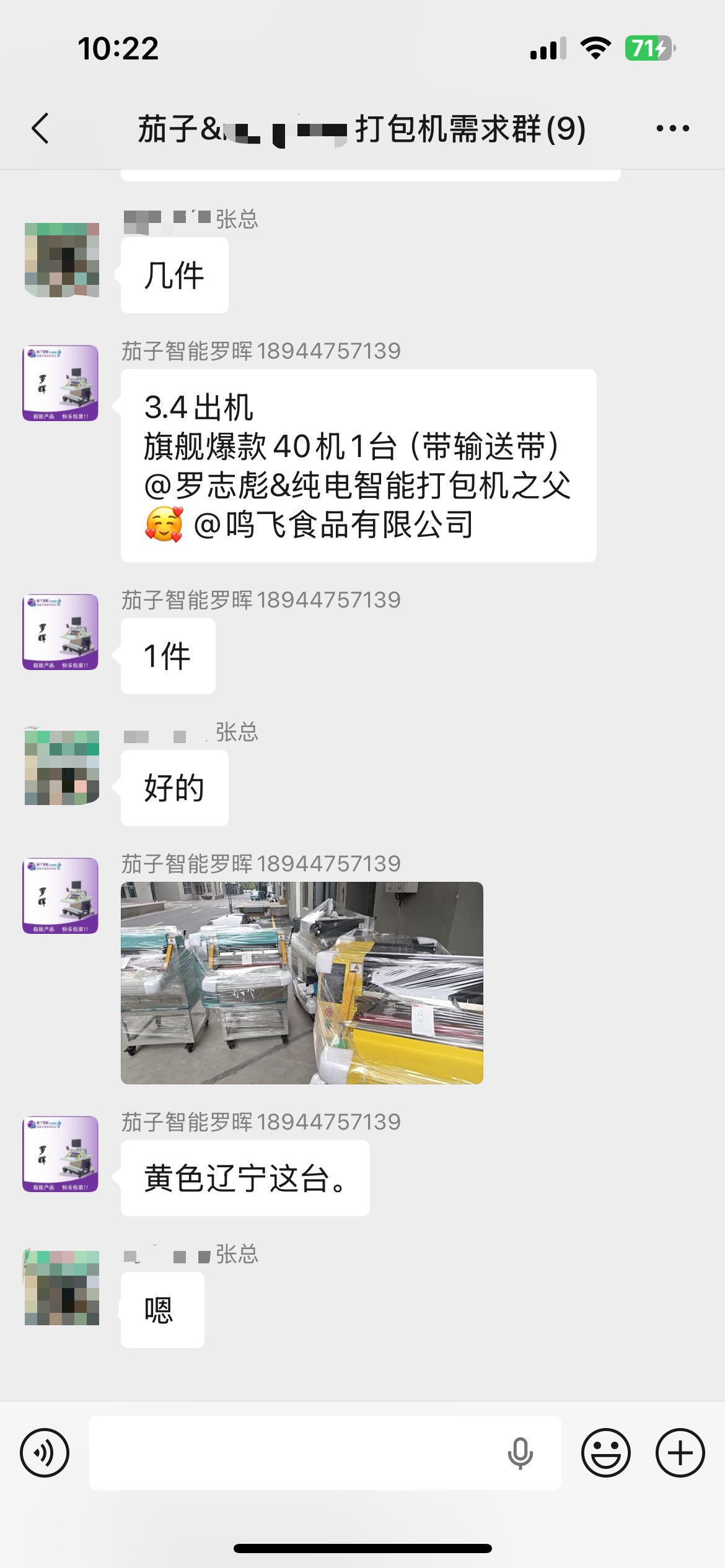725x1568 pixels.
Task: Tap 罗晖's avatar beside 黄色辽宁这台 message
Action: (61, 1154)
